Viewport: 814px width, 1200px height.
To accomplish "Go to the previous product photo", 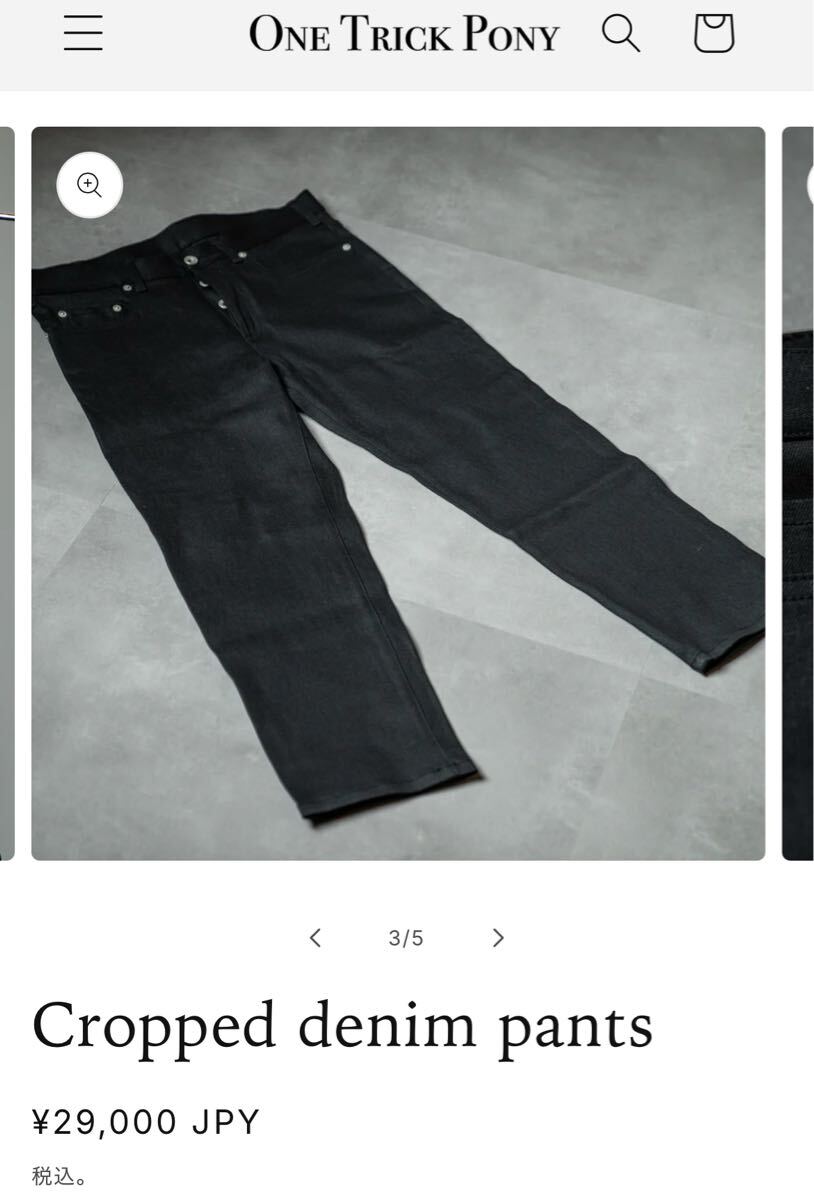I will [315, 938].
